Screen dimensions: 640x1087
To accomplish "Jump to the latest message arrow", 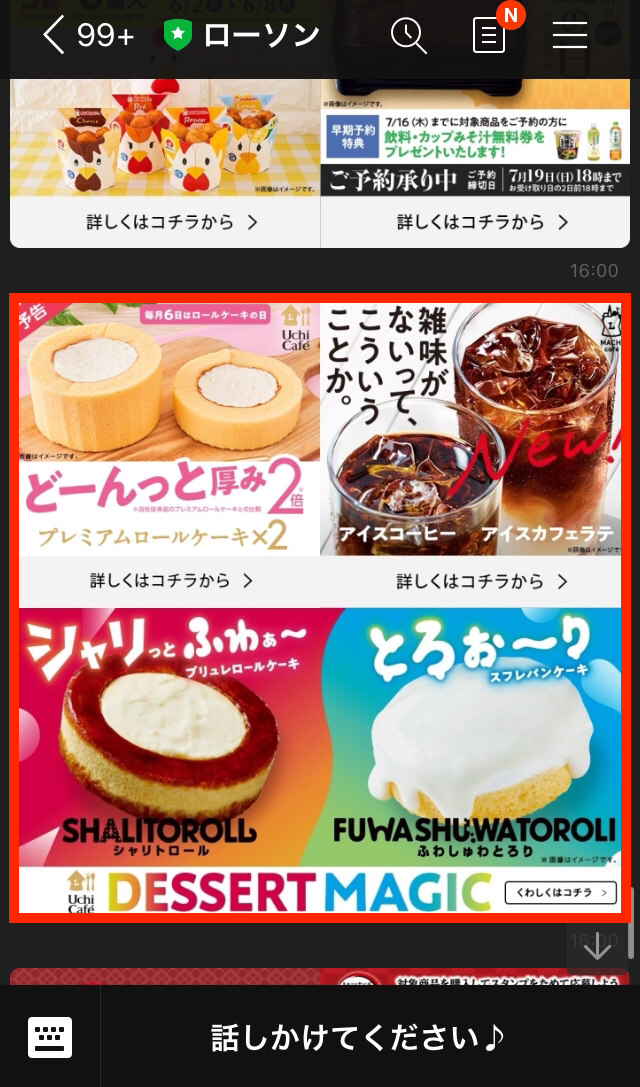I will pyautogui.click(x=597, y=947).
